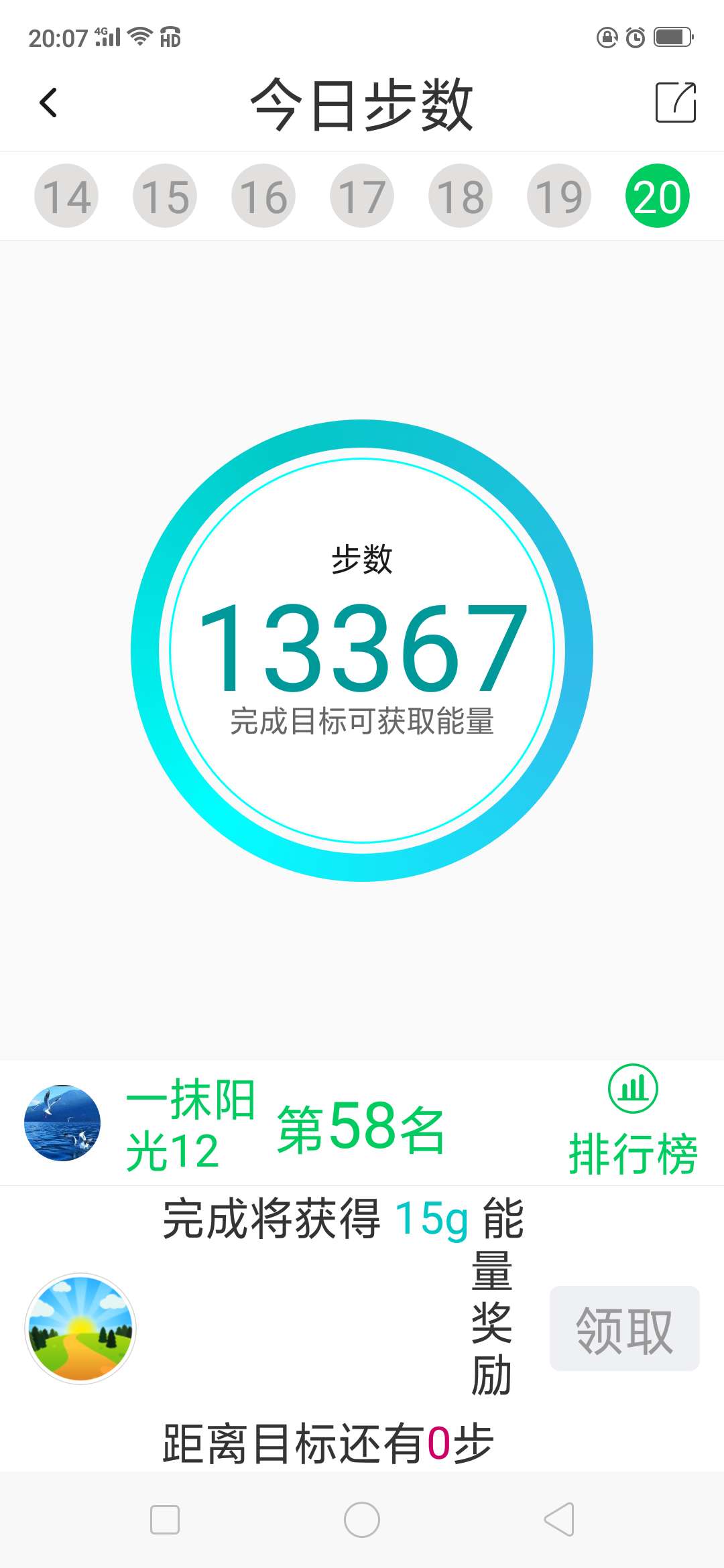This screenshot has width=724, height=1568.
Task: Tap 完成目标可获取能量 text inside circle
Action: (362, 724)
